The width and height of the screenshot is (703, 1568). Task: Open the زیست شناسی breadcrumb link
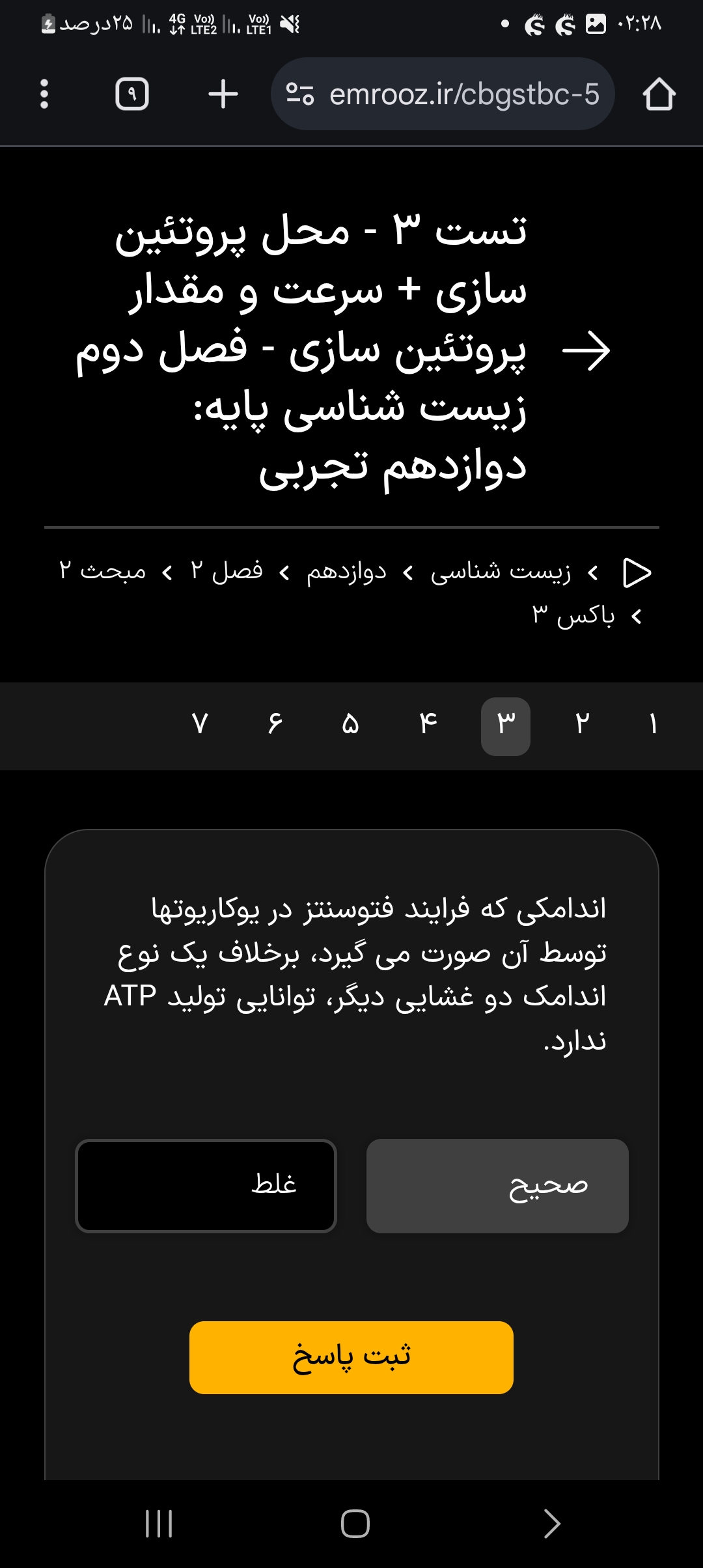[x=500, y=572]
